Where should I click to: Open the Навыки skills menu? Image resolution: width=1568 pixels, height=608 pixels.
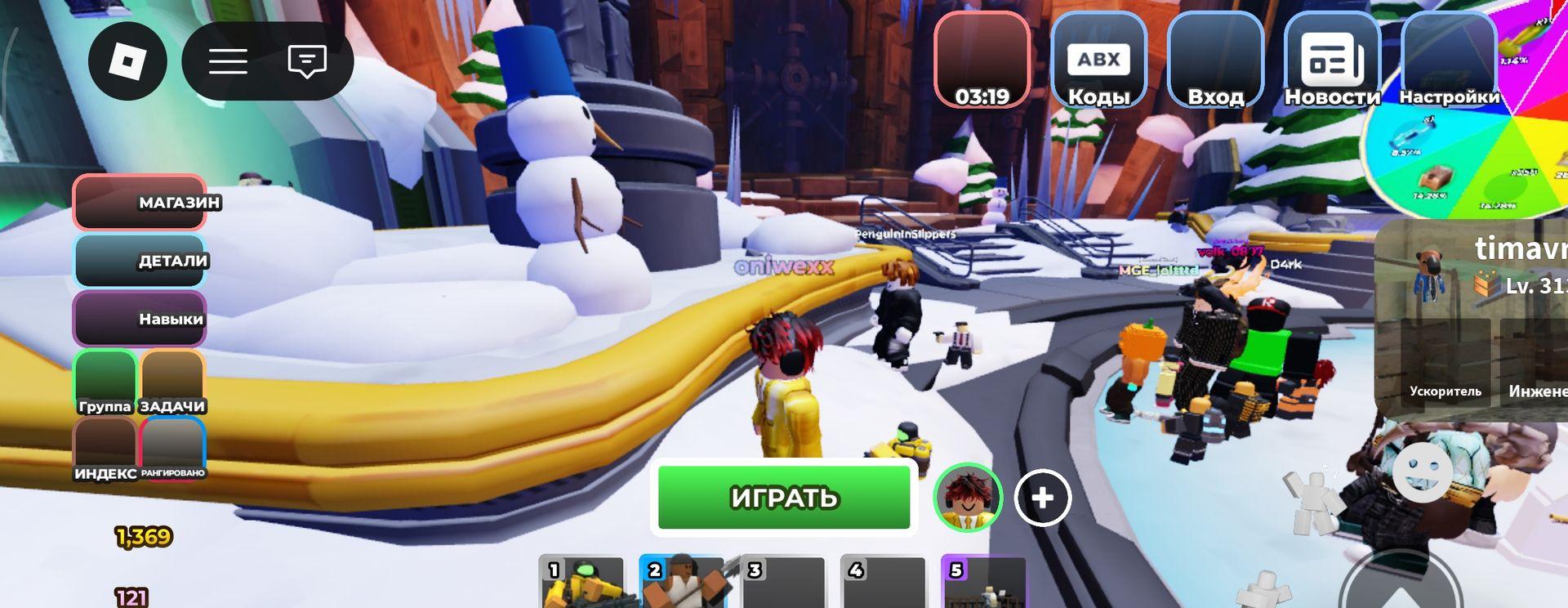[140, 319]
